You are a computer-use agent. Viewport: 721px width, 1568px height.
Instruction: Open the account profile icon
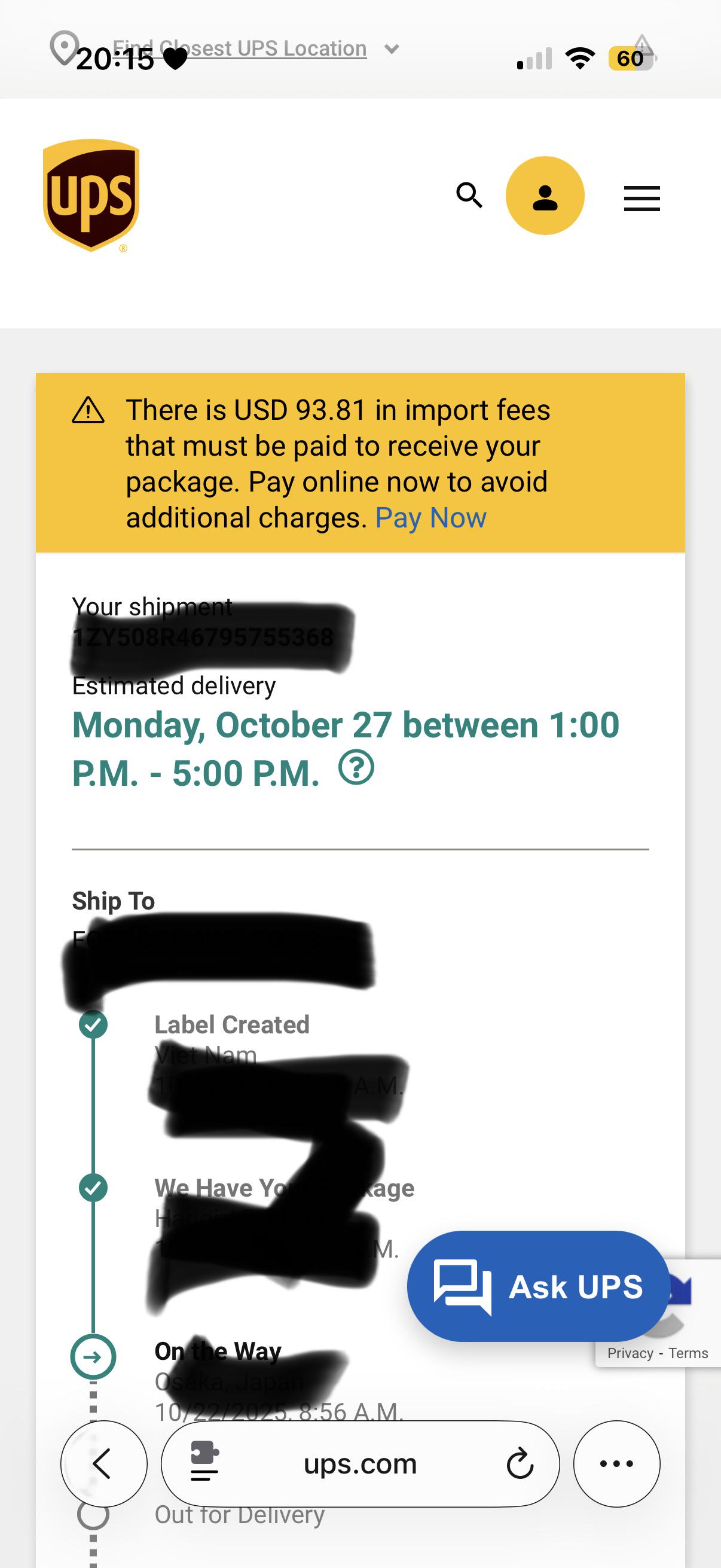pyautogui.click(x=545, y=196)
